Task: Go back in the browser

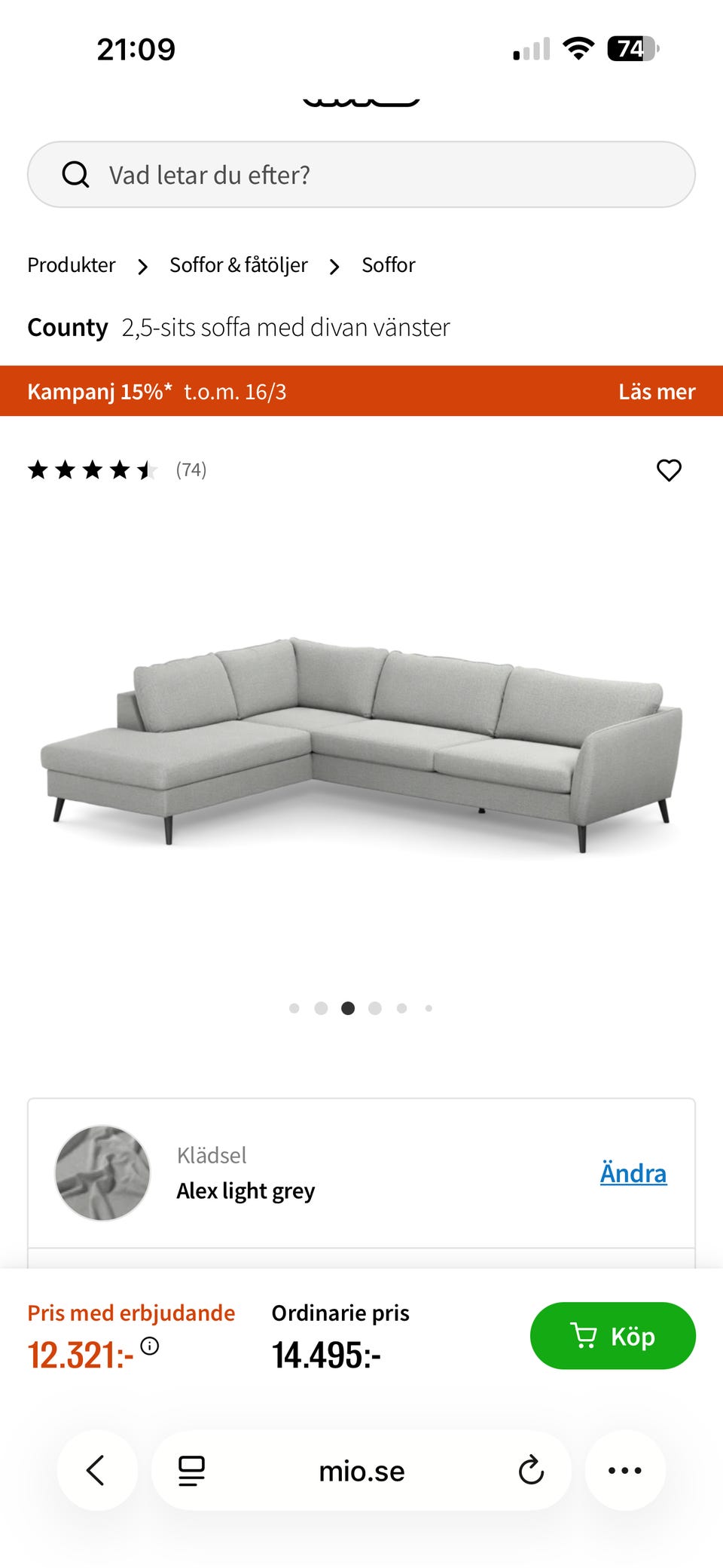Action: pyautogui.click(x=96, y=1470)
